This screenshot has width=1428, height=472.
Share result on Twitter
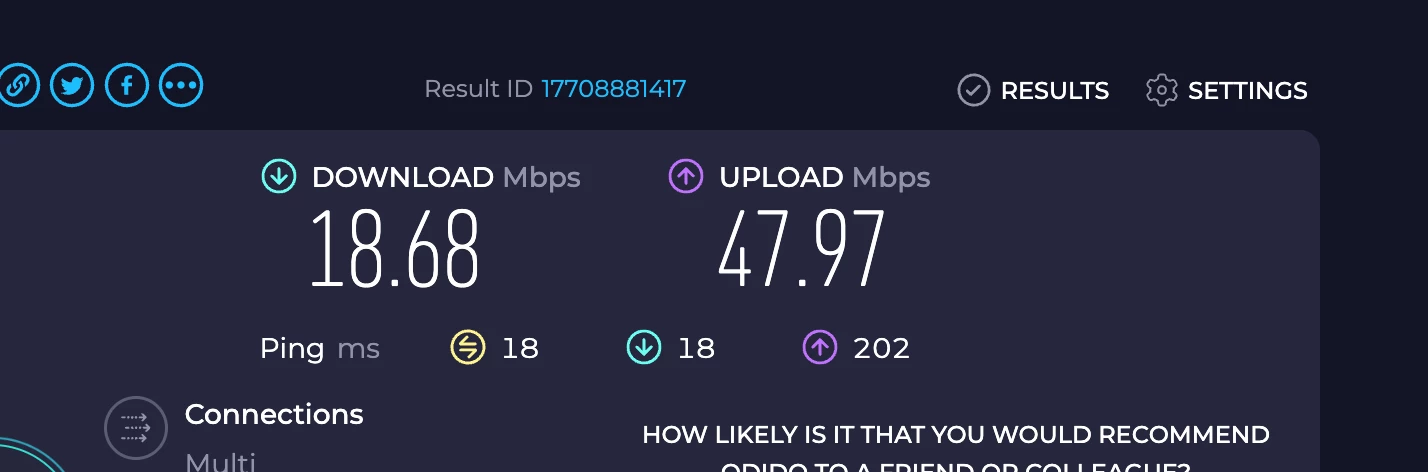(72, 86)
